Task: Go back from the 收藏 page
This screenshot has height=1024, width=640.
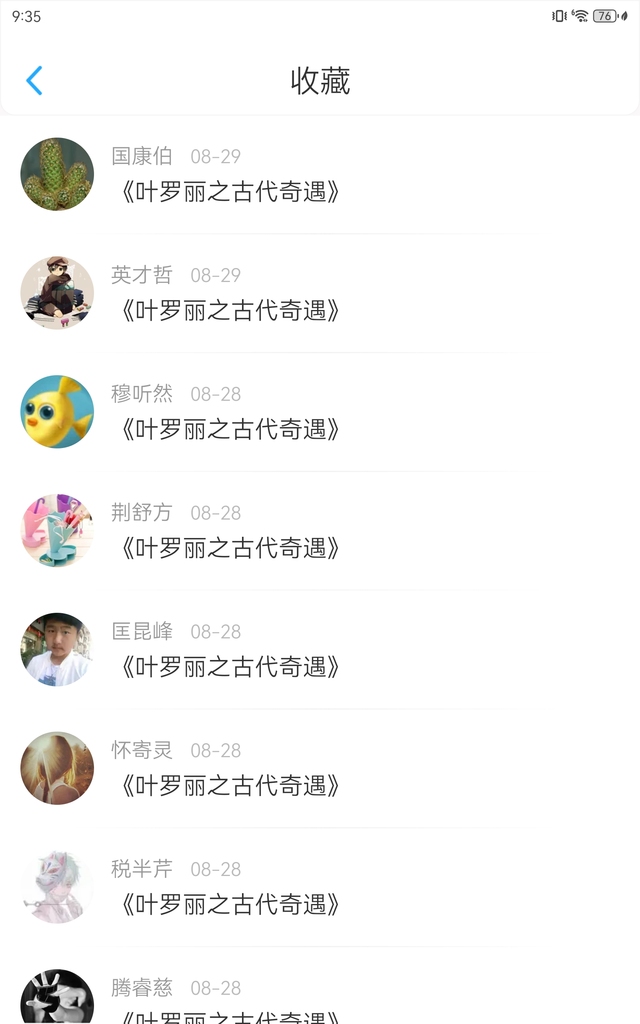Action: click(x=35, y=80)
